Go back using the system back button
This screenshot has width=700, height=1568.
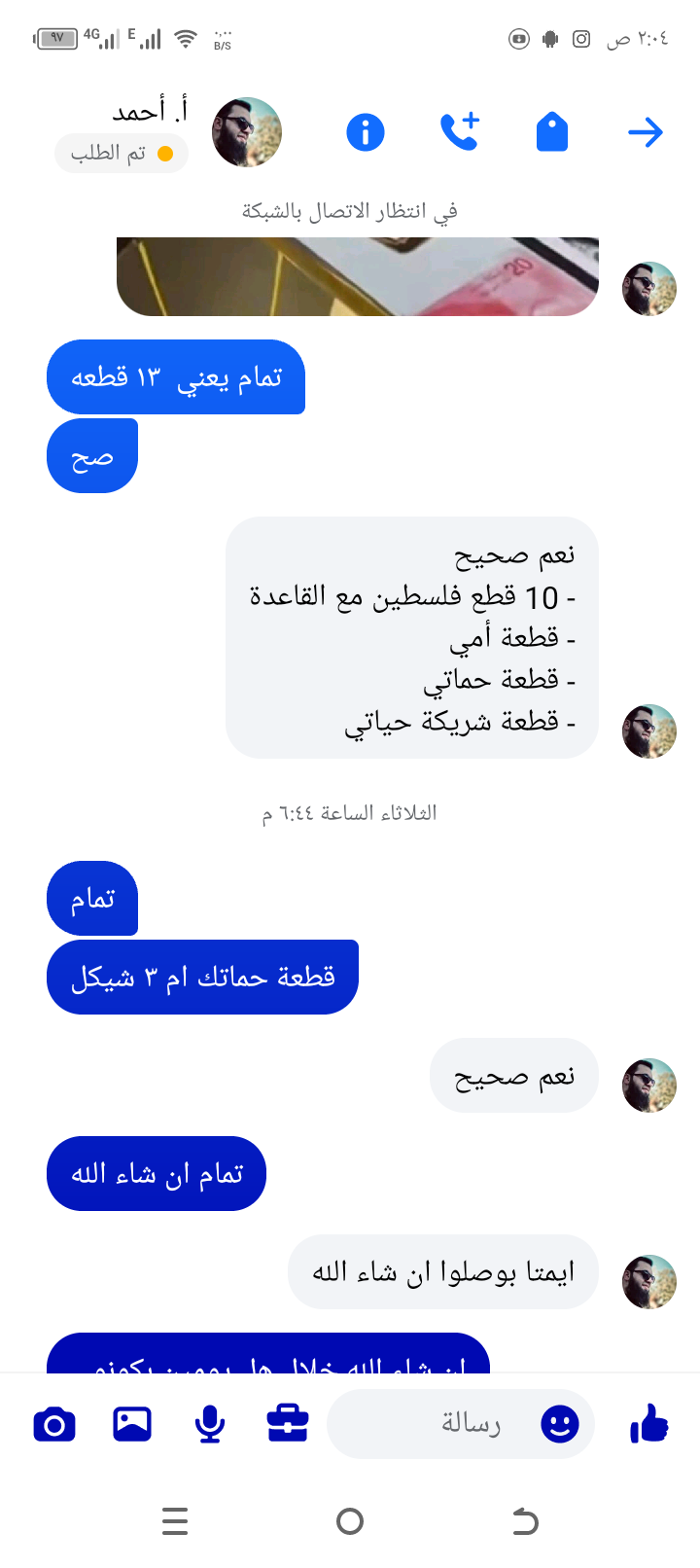(525, 1520)
